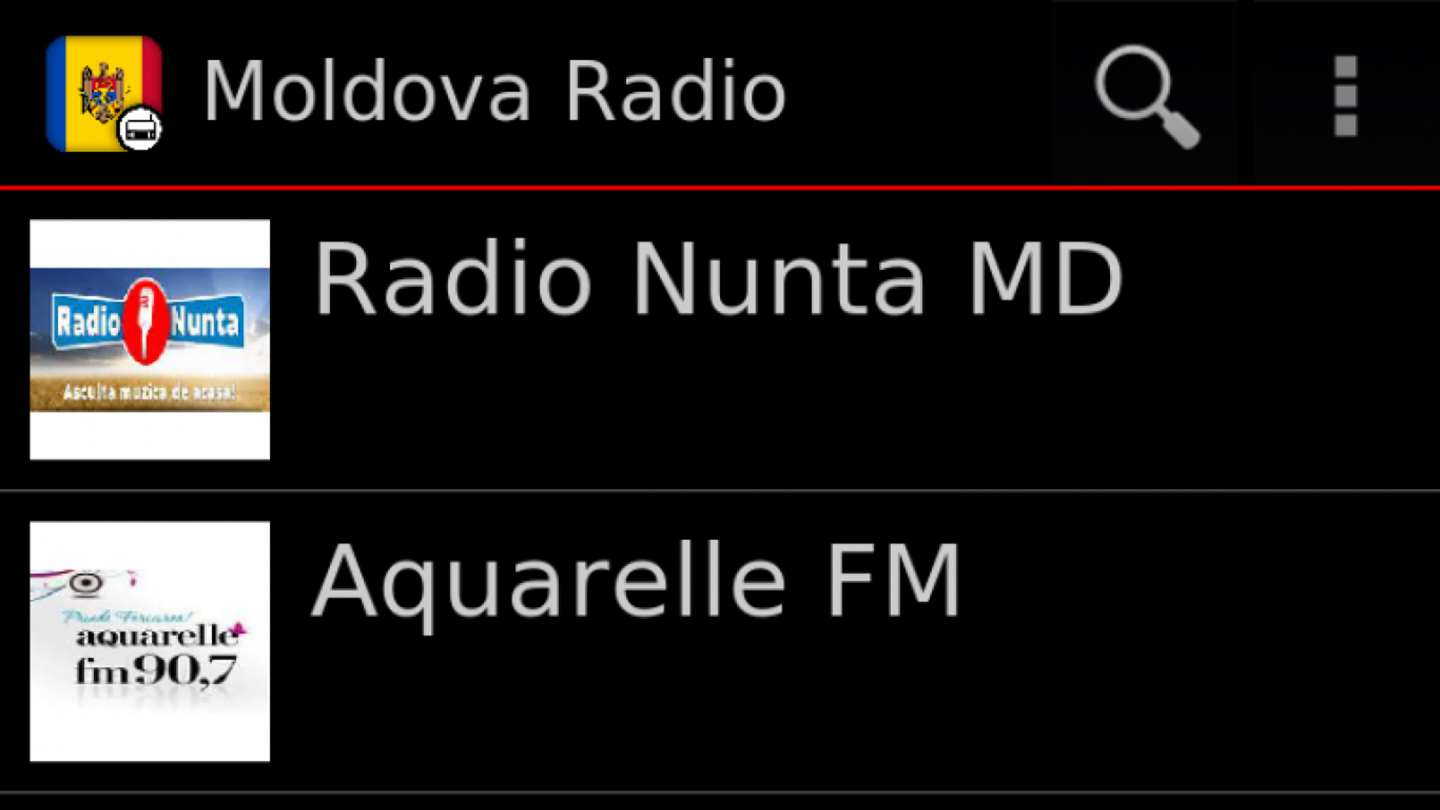Open the search magnifier icon
Viewport: 1440px width, 810px height.
(1146, 95)
